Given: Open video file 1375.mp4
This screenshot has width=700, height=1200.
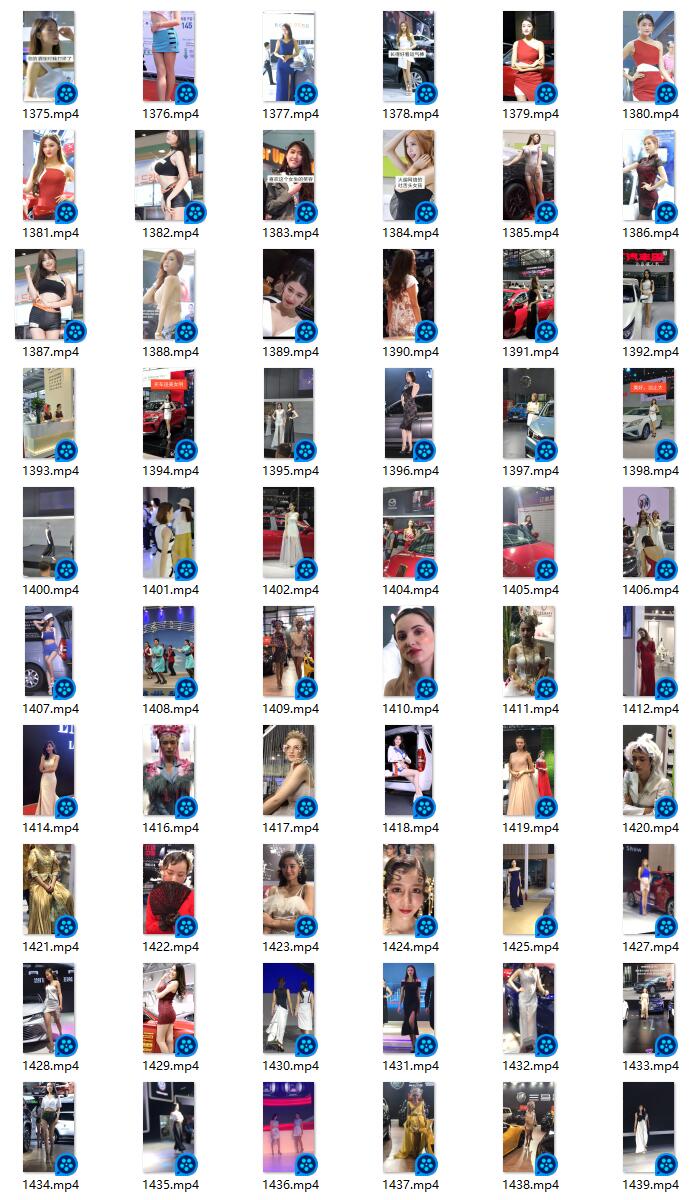Looking at the screenshot, I should pyautogui.click(x=49, y=57).
